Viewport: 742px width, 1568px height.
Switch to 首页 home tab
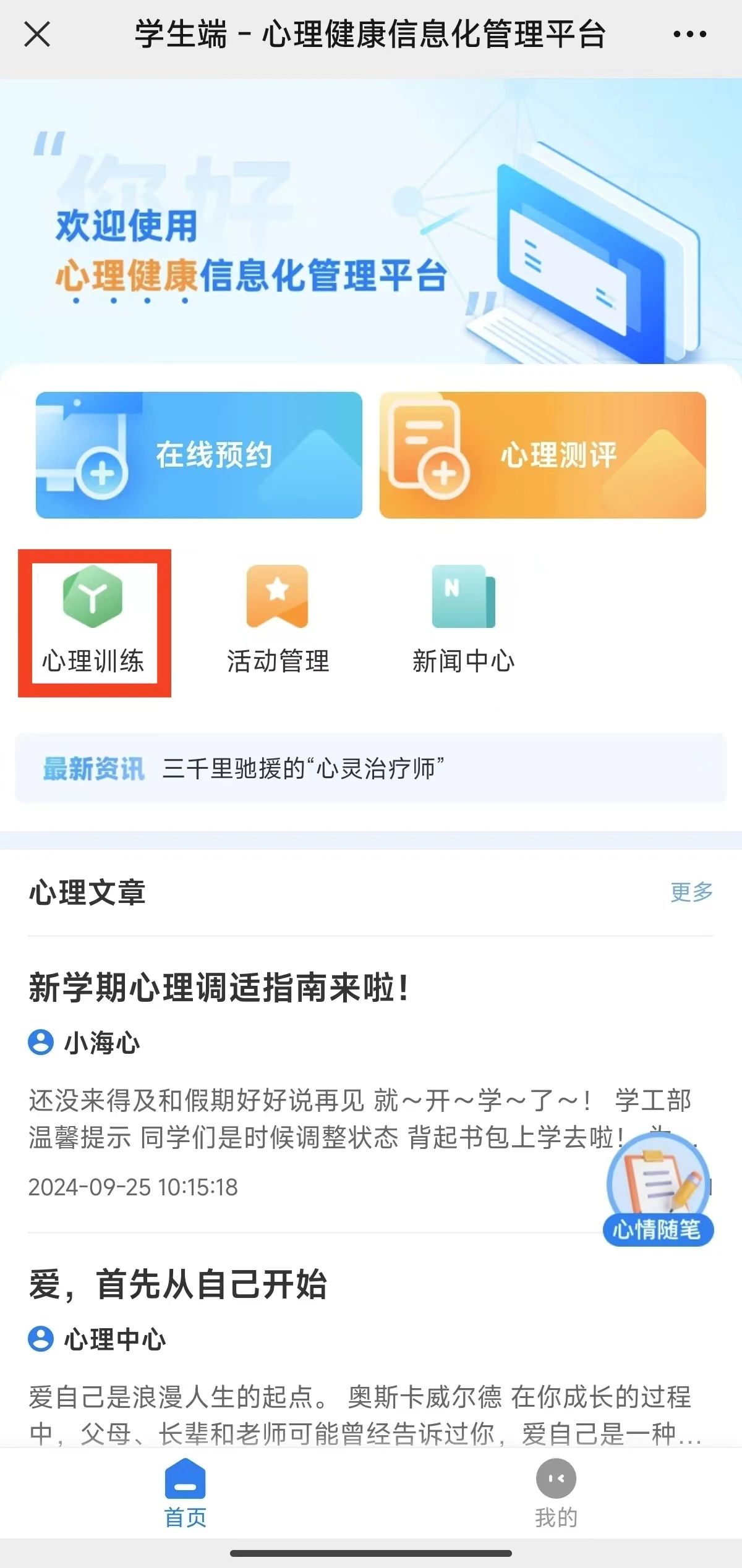click(185, 1492)
